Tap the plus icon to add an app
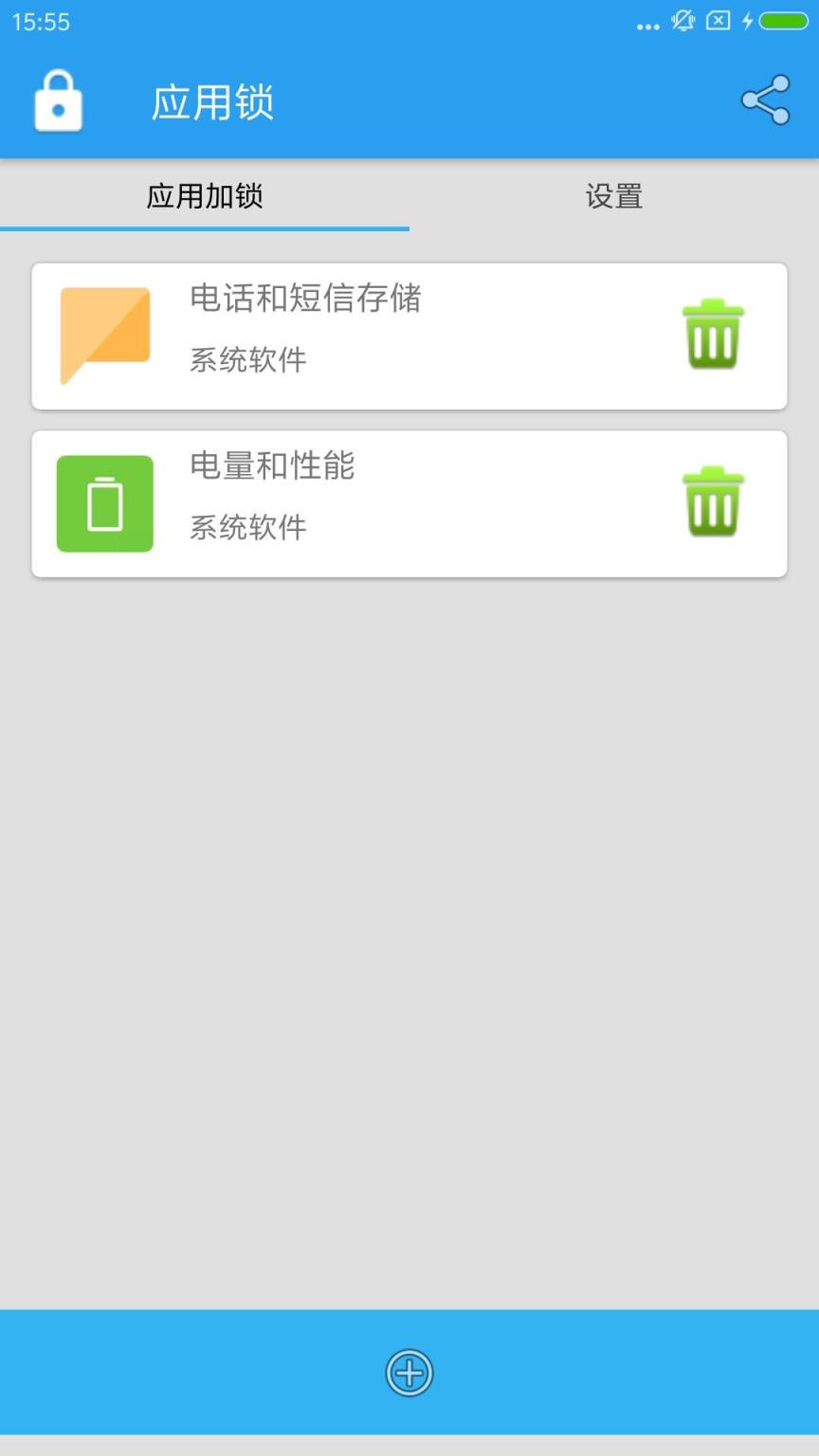This screenshot has width=819, height=1456. pyautogui.click(x=409, y=1372)
